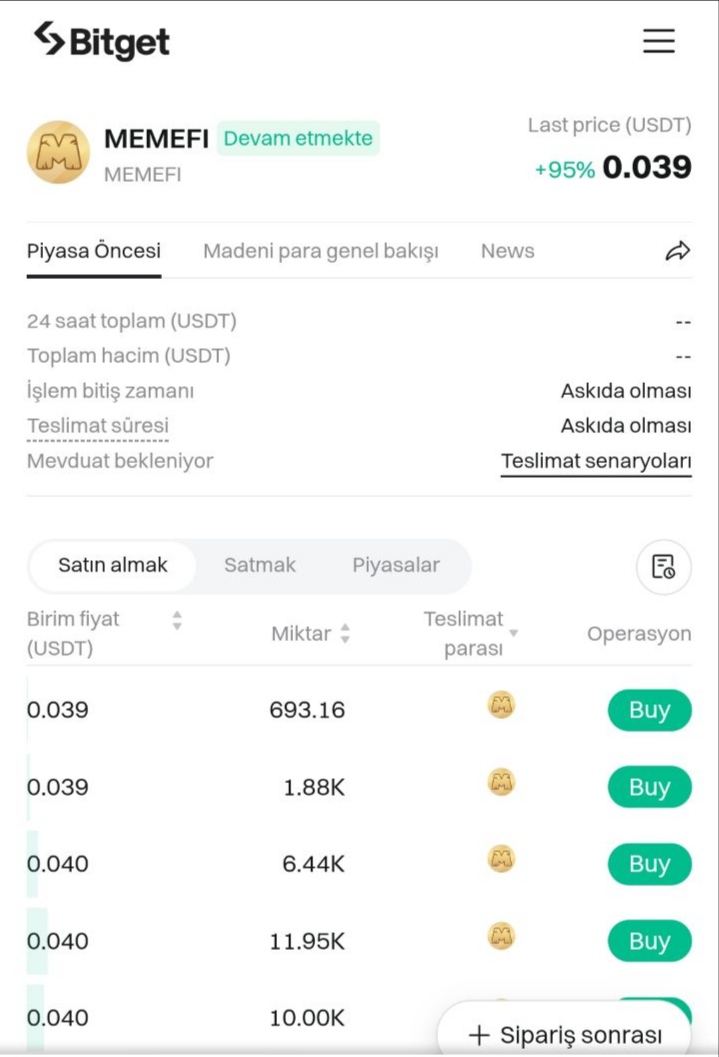Viewport: 719px width, 1057px height.
Task: Select the Satın almak segment
Action: (112, 565)
